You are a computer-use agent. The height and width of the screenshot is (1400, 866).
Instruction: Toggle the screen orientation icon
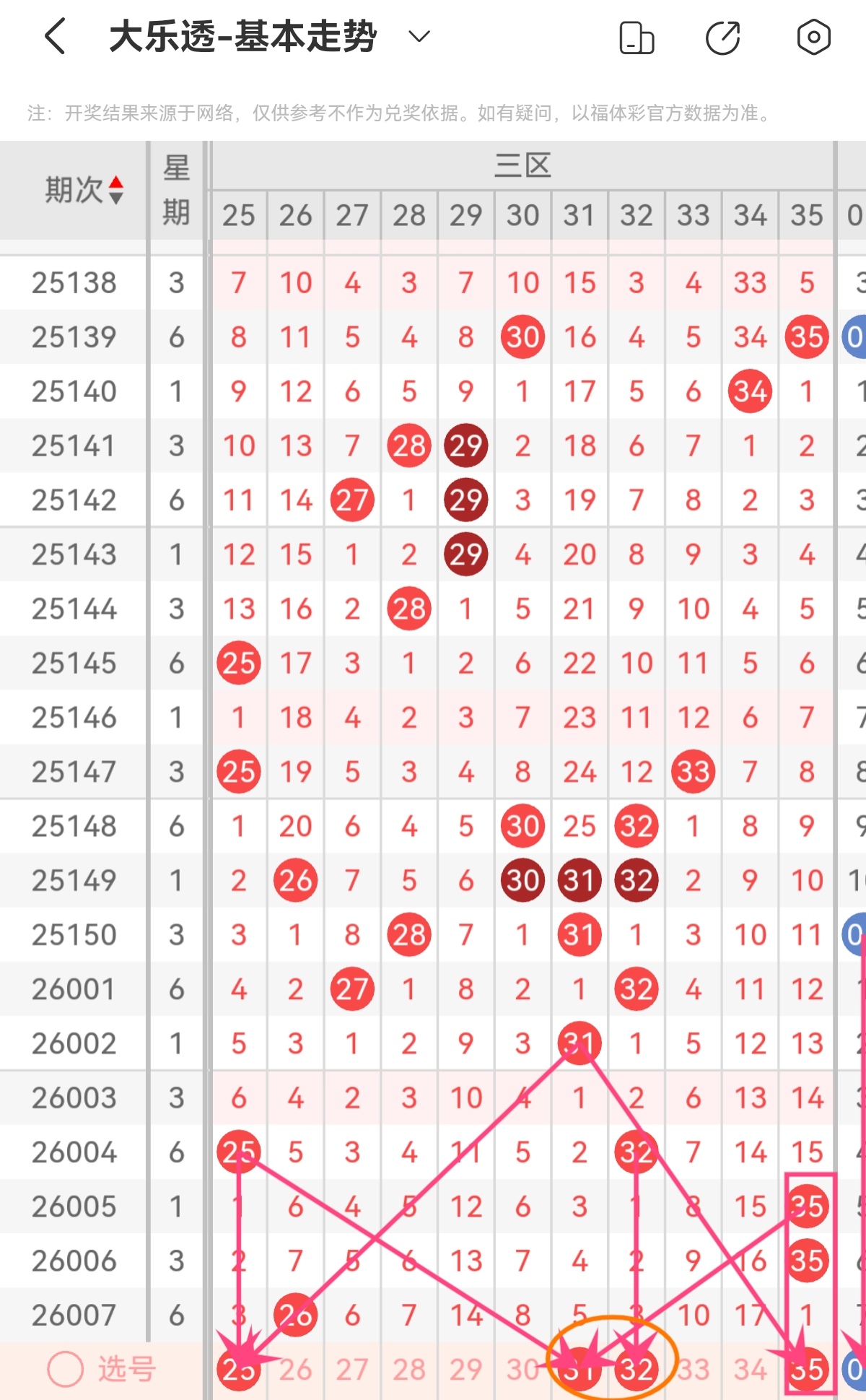(637, 38)
